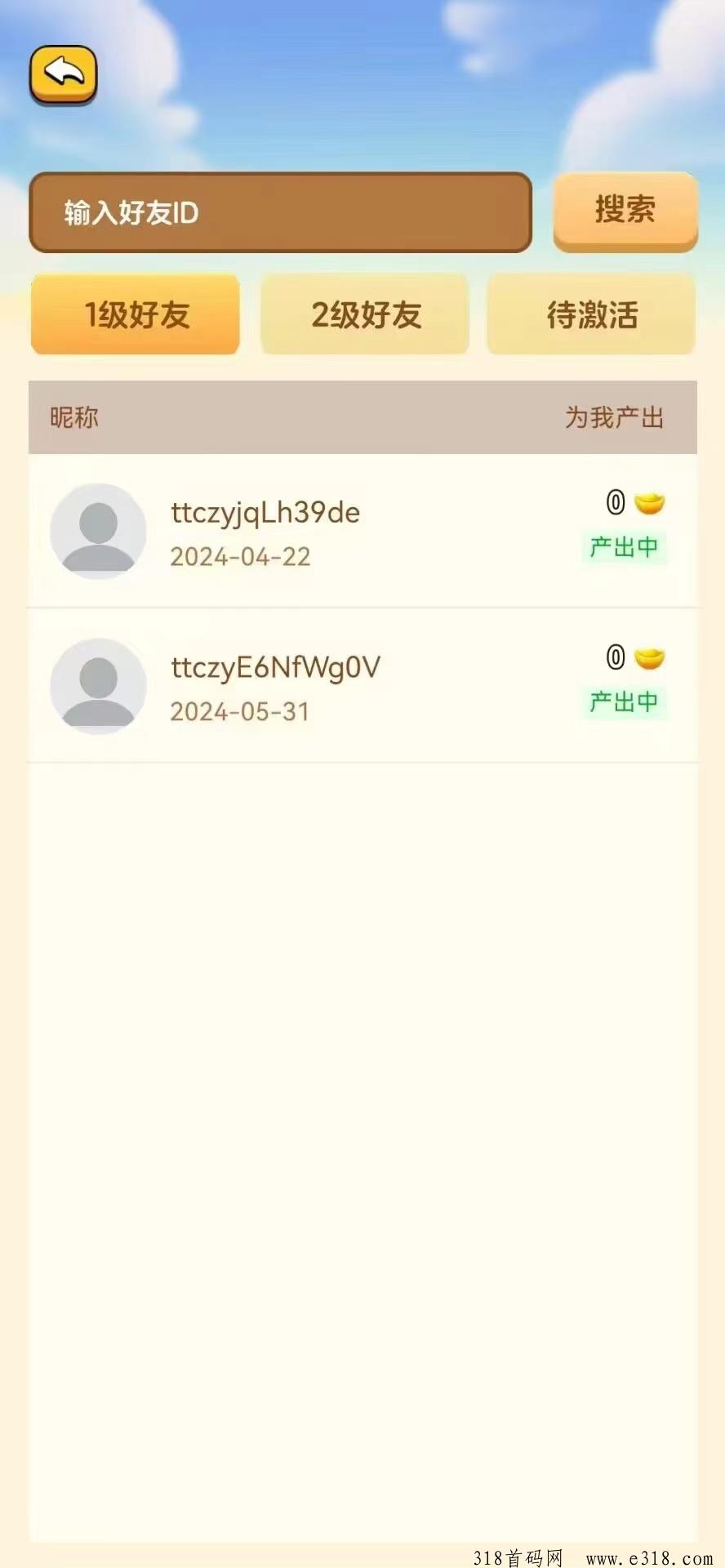This screenshot has height=1568, width=725.
Task: Tap the 搜索 button
Action: coord(625,210)
